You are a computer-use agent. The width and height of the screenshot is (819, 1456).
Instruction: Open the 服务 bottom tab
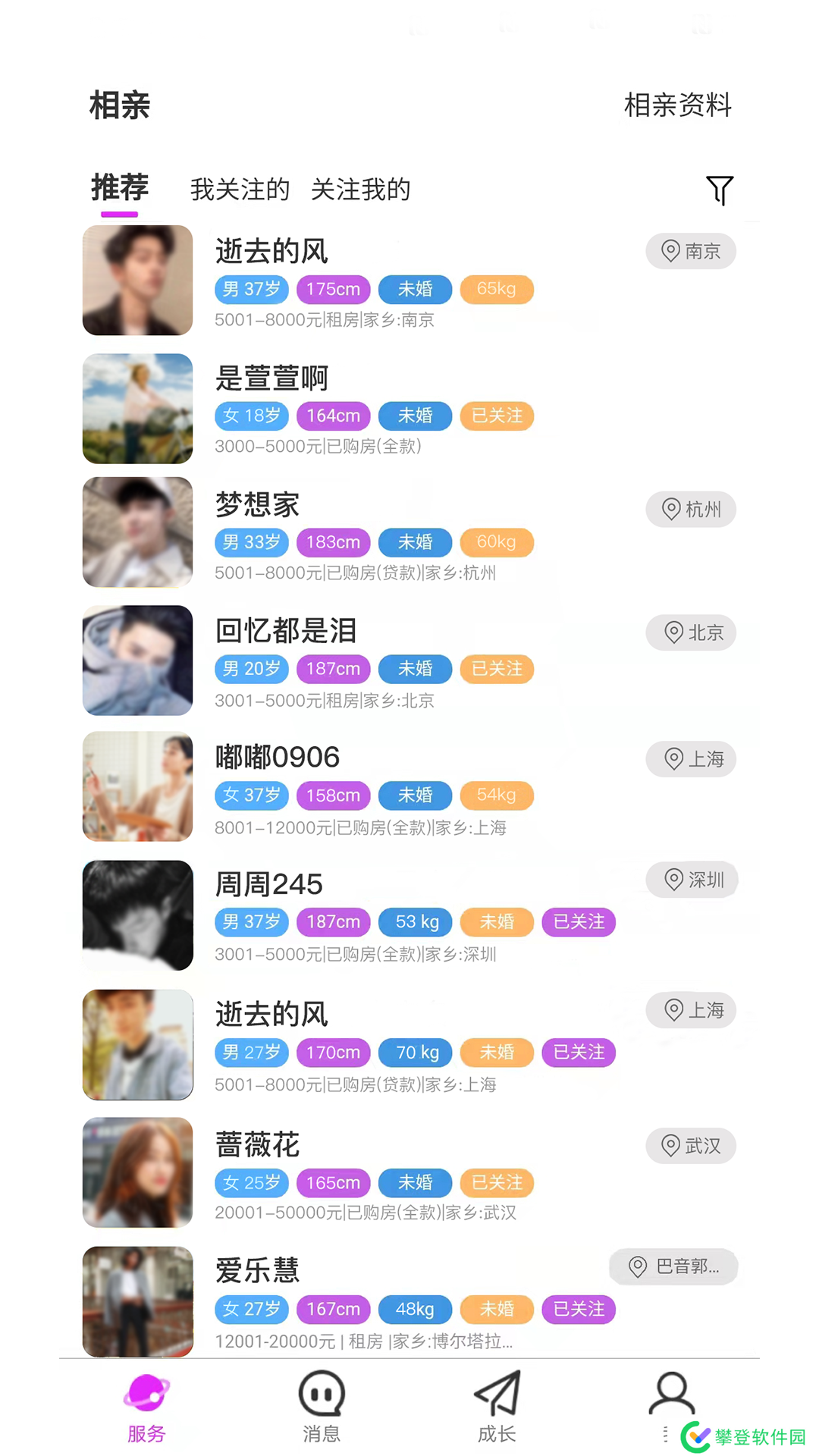[146, 1407]
